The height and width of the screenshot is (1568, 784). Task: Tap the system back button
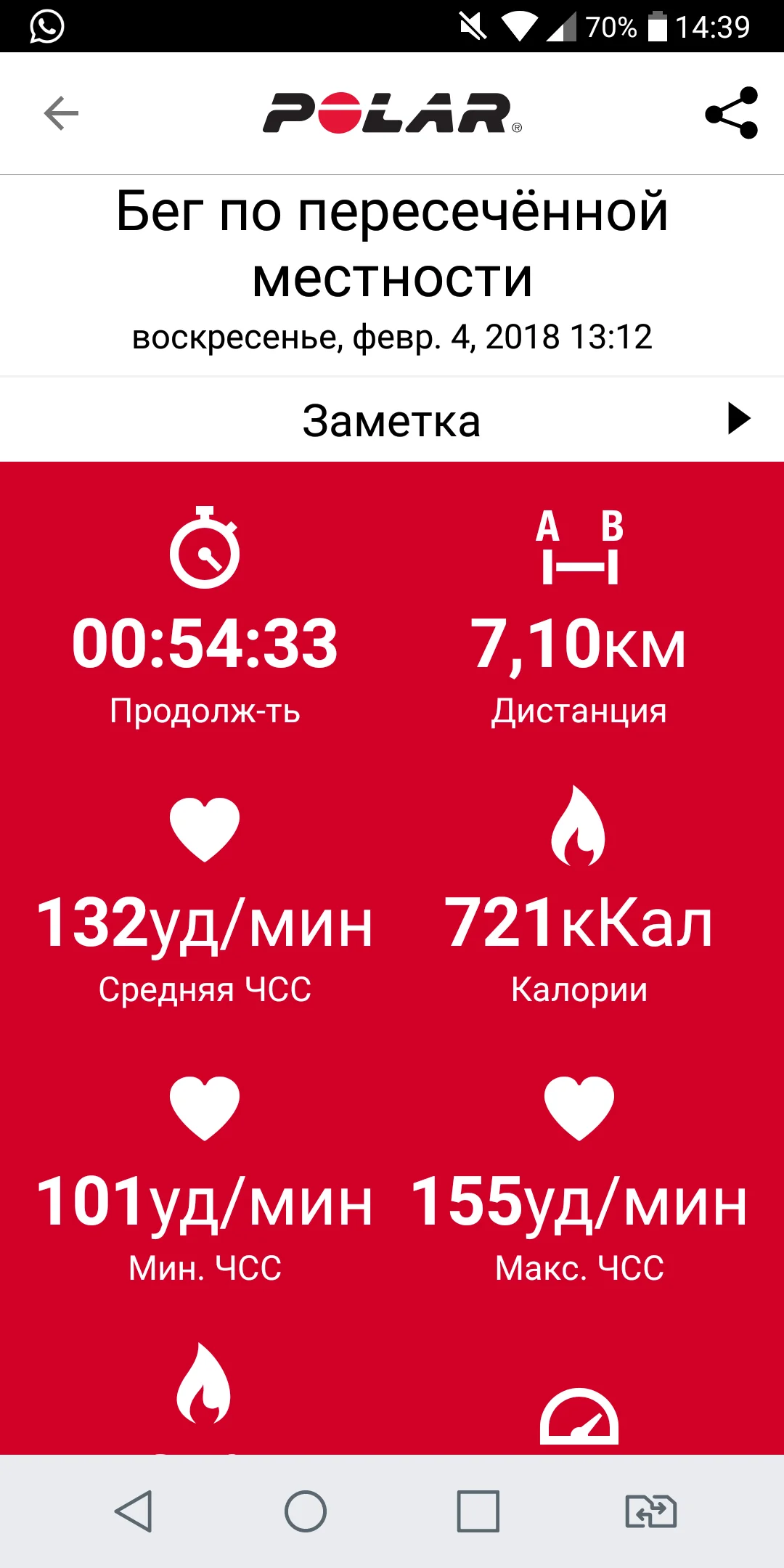coord(134,1511)
